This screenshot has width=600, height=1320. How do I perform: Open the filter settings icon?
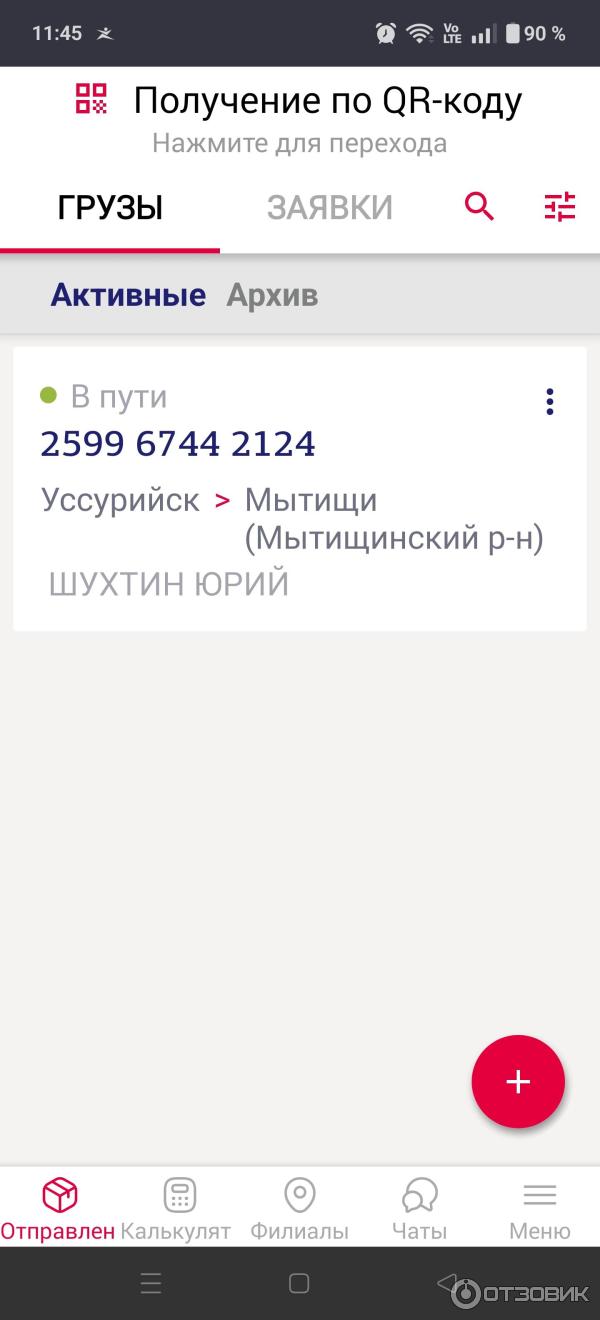pyautogui.click(x=559, y=207)
